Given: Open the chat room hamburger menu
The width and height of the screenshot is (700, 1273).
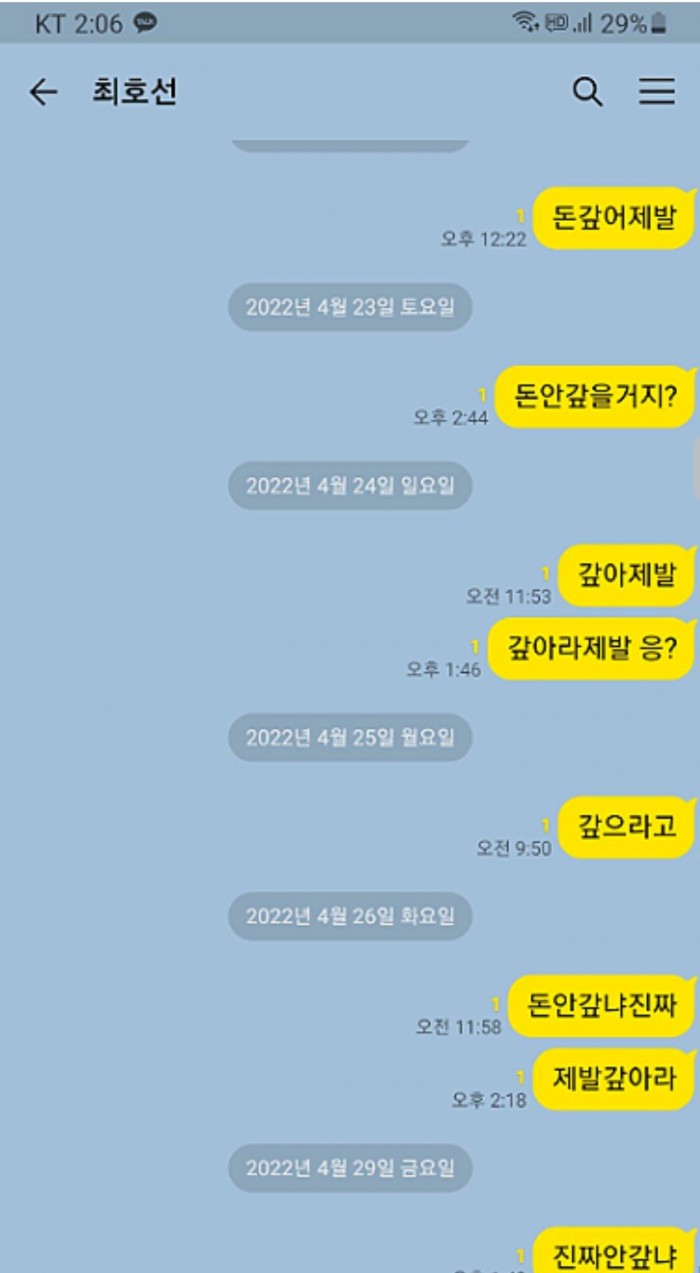Looking at the screenshot, I should [x=657, y=92].
